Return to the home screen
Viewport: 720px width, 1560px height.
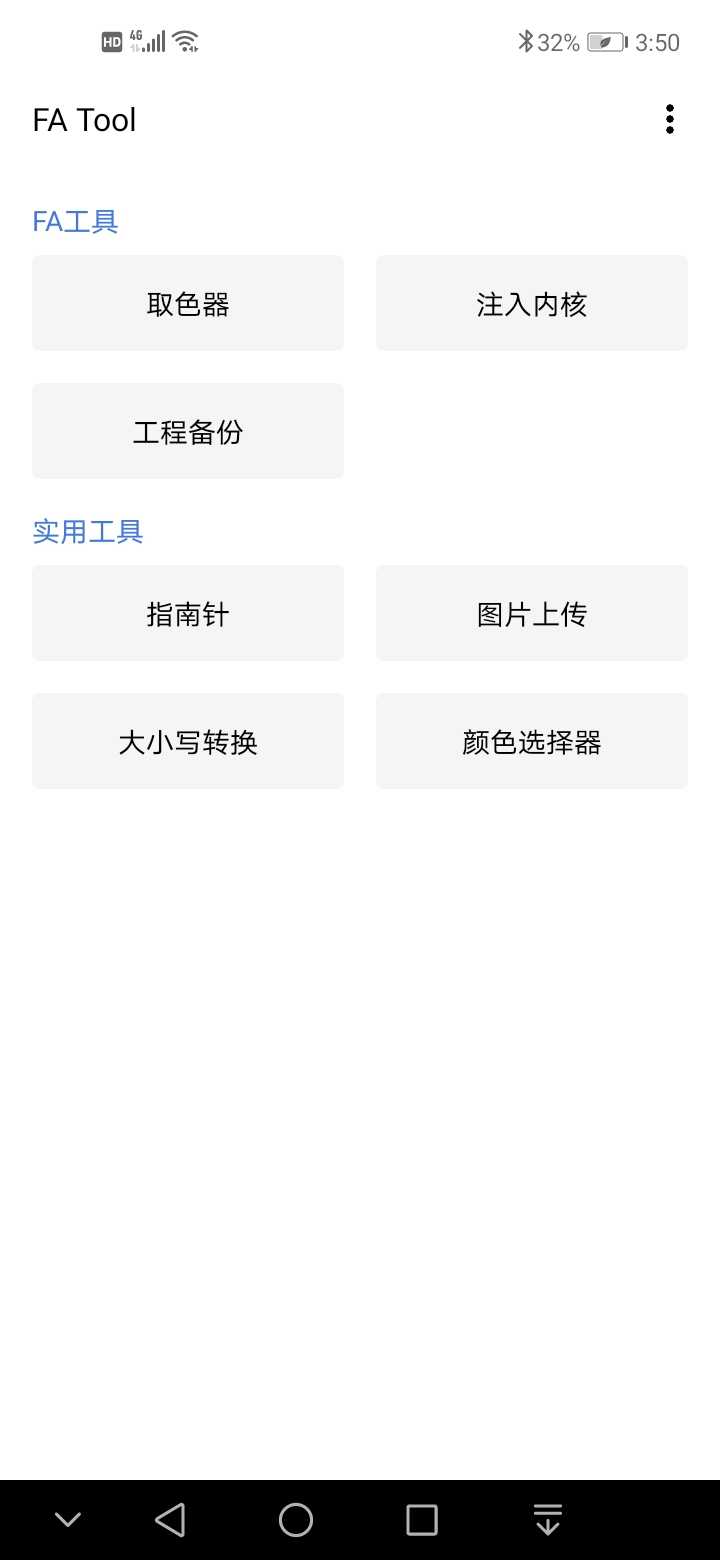coord(296,1520)
